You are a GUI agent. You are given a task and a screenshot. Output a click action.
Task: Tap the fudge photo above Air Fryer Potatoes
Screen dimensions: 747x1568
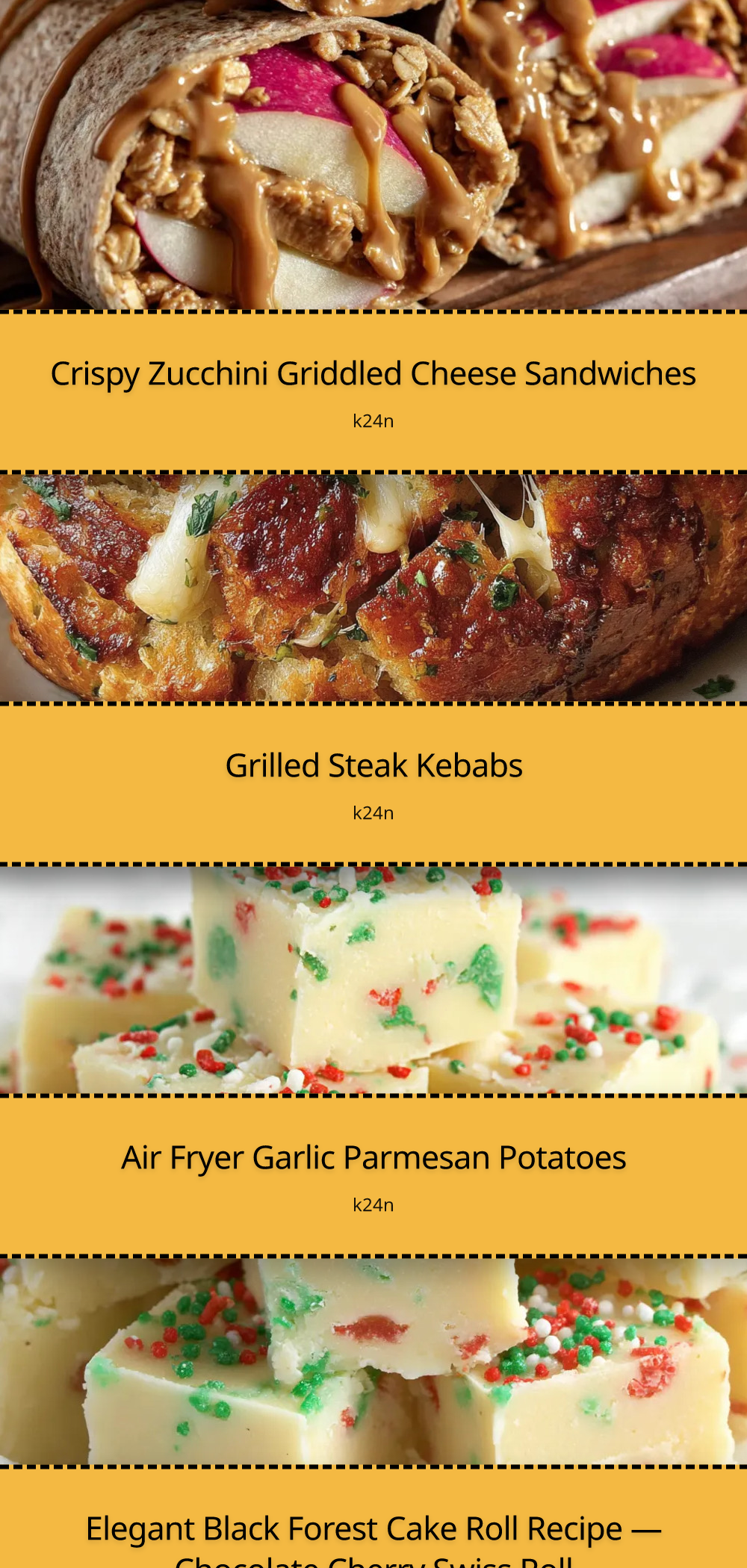pyautogui.click(x=373, y=979)
